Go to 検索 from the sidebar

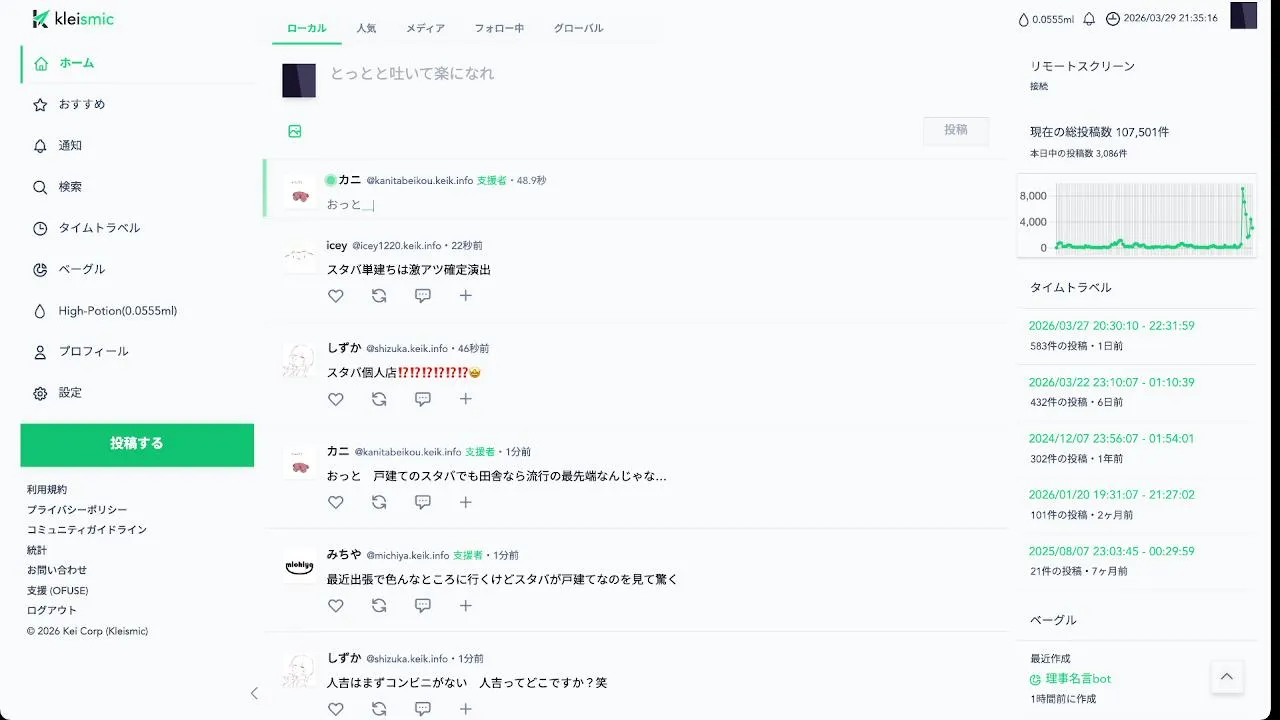click(x=70, y=187)
